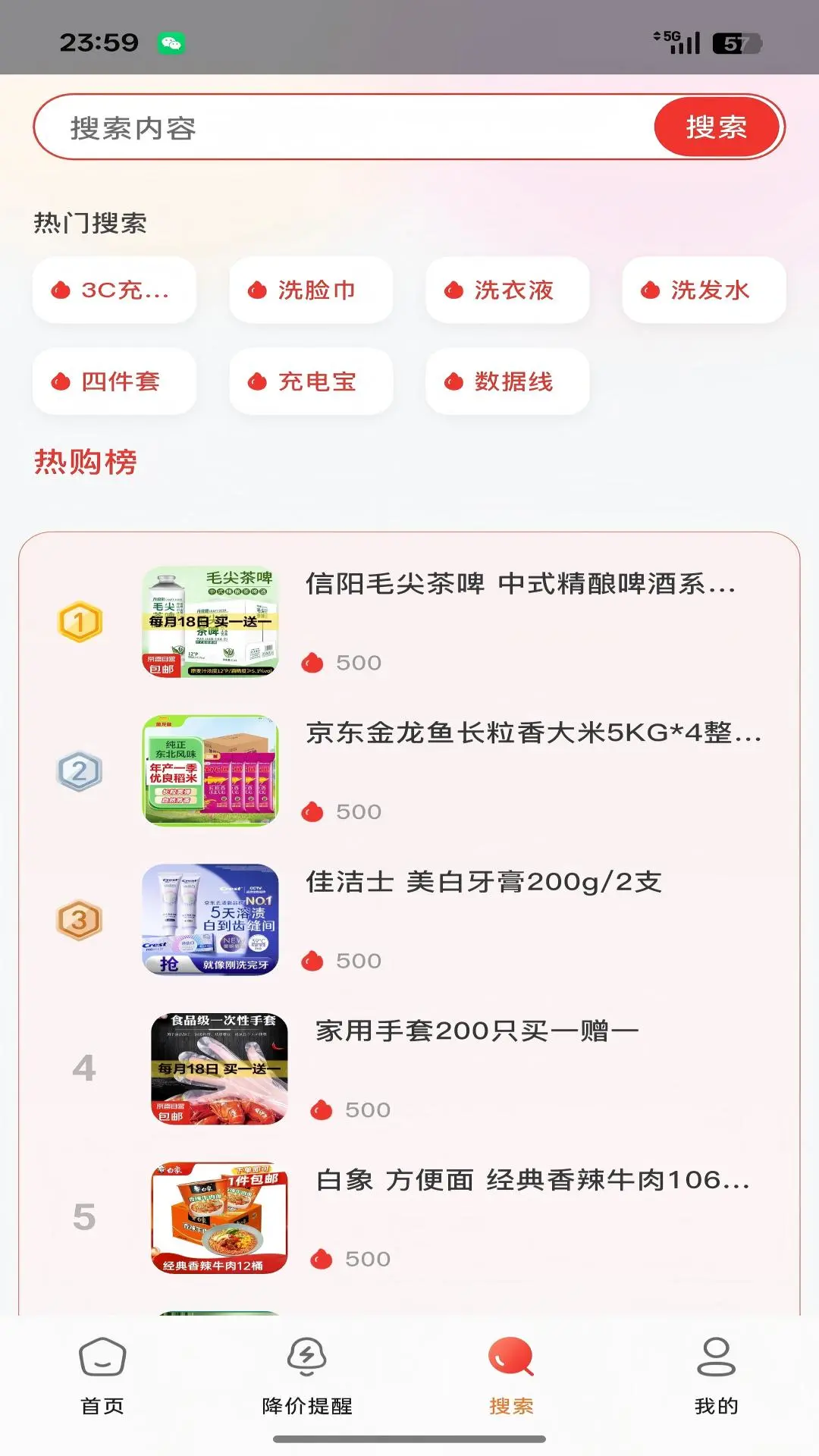Image resolution: width=819 pixels, height=1456 pixels.
Task: Switch to the 搜索 tab
Action: [x=512, y=1380]
